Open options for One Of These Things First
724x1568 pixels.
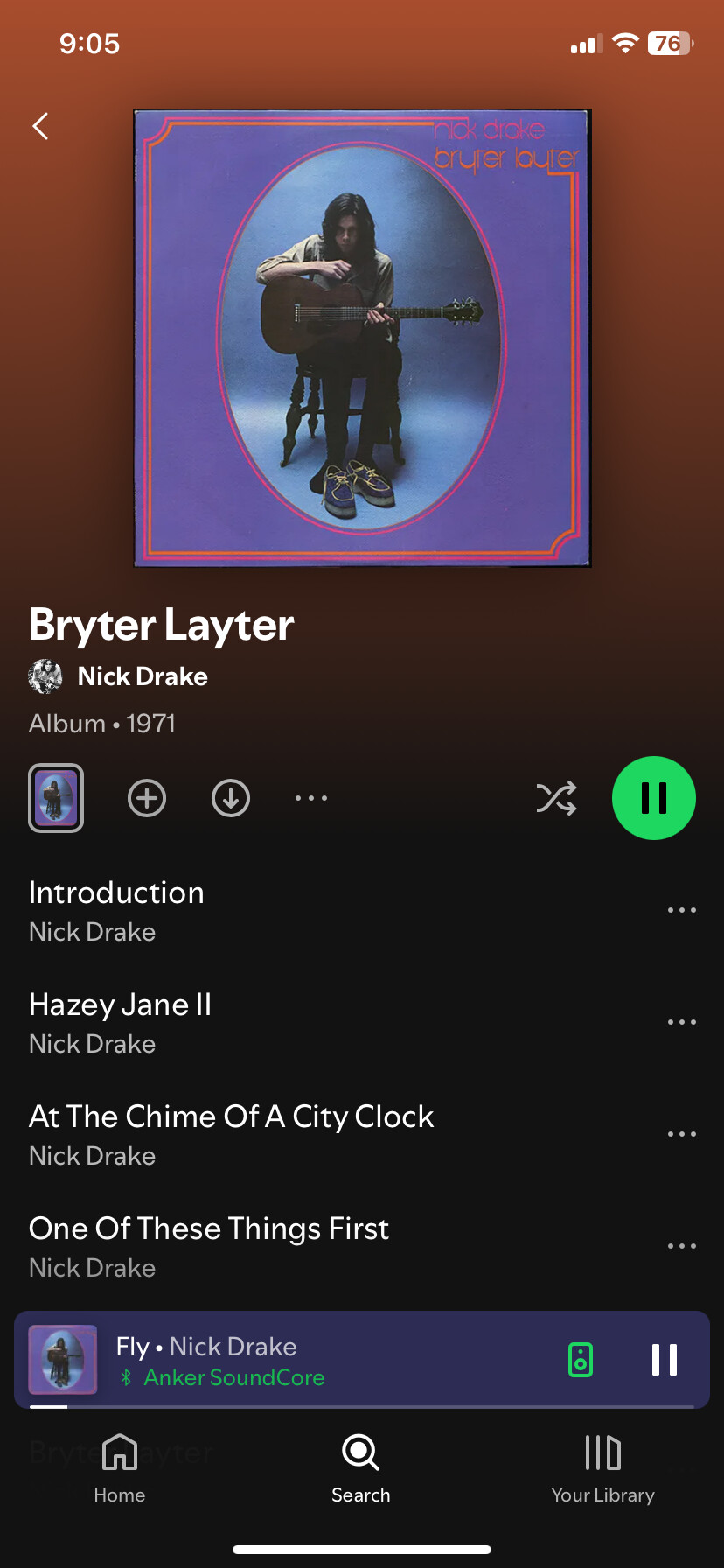pyautogui.click(x=682, y=1246)
